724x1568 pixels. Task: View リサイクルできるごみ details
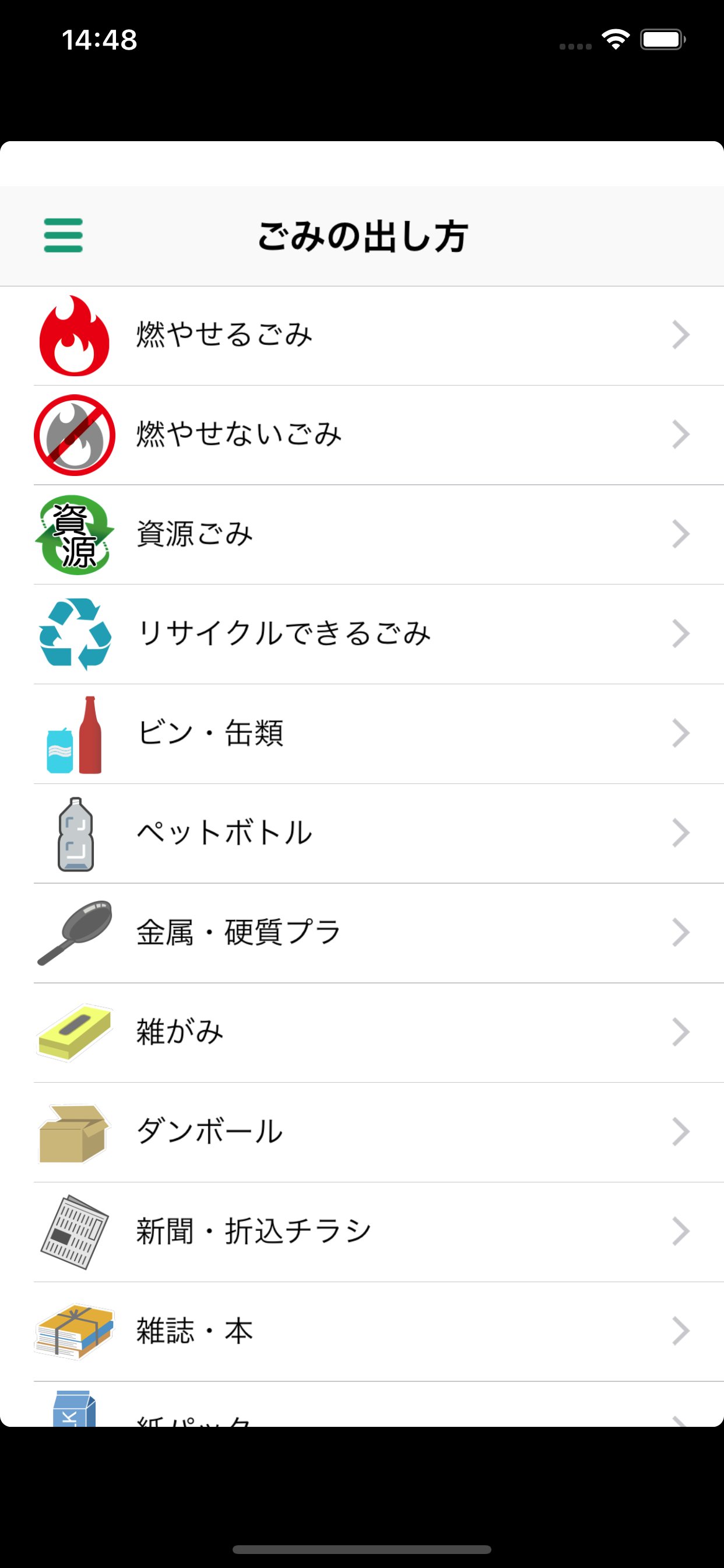pyautogui.click(x=362, y=633)
